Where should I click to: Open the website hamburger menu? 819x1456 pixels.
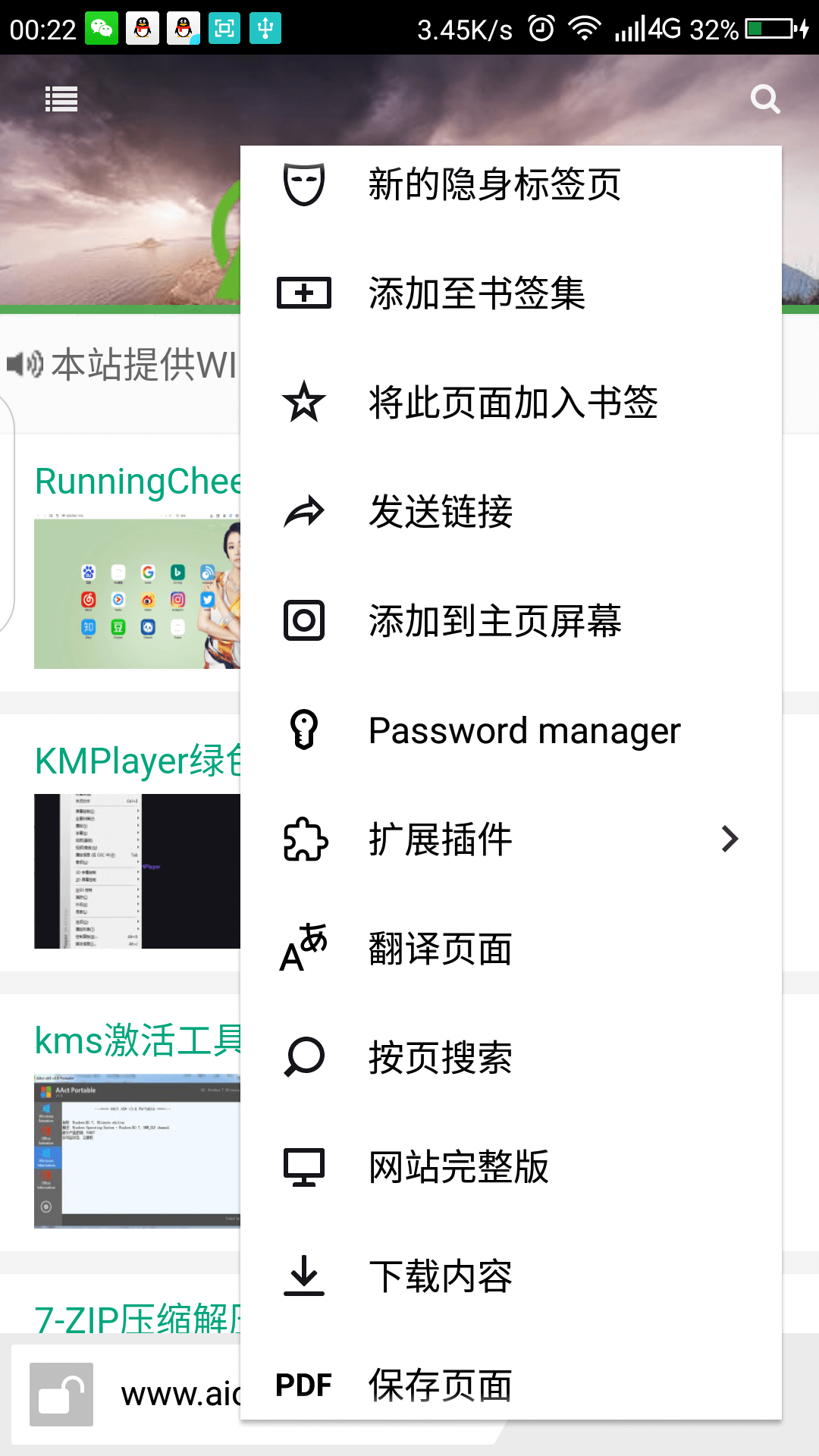pos(61,99)
